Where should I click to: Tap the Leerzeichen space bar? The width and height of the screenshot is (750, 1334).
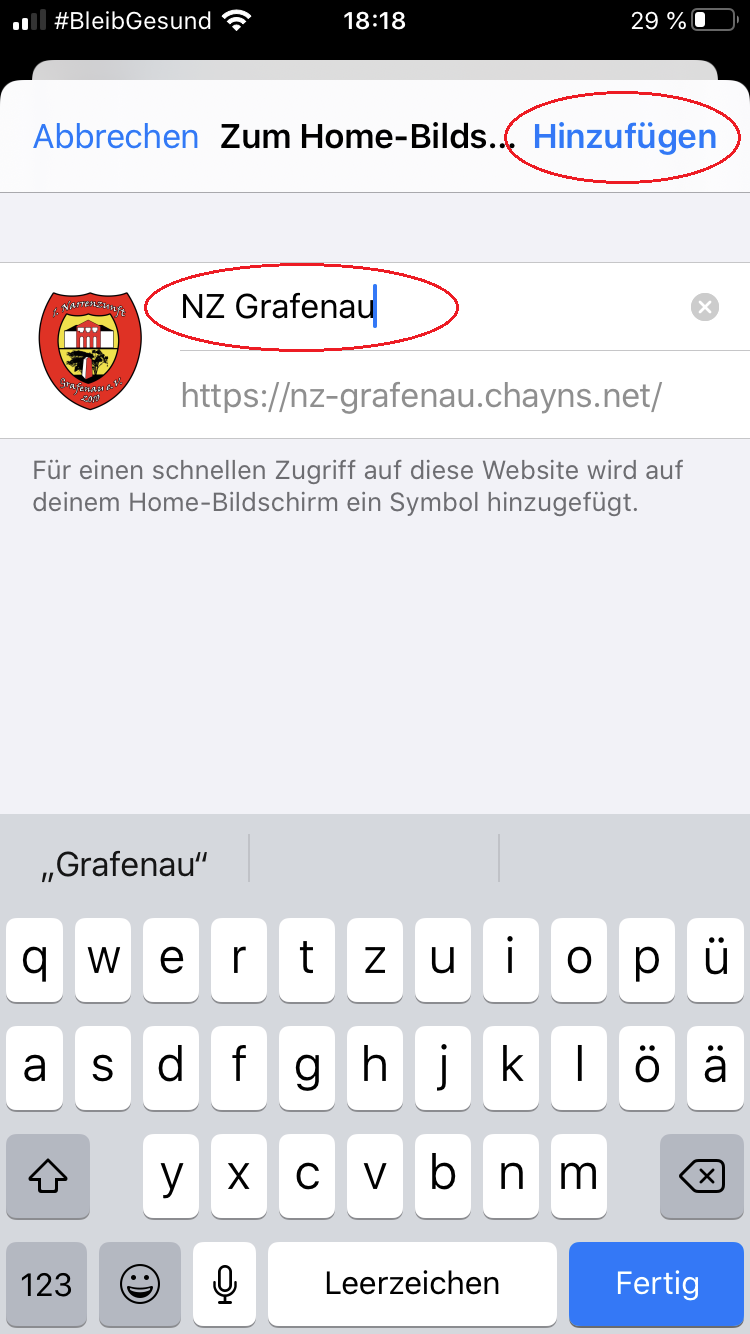pos(412,1283)
